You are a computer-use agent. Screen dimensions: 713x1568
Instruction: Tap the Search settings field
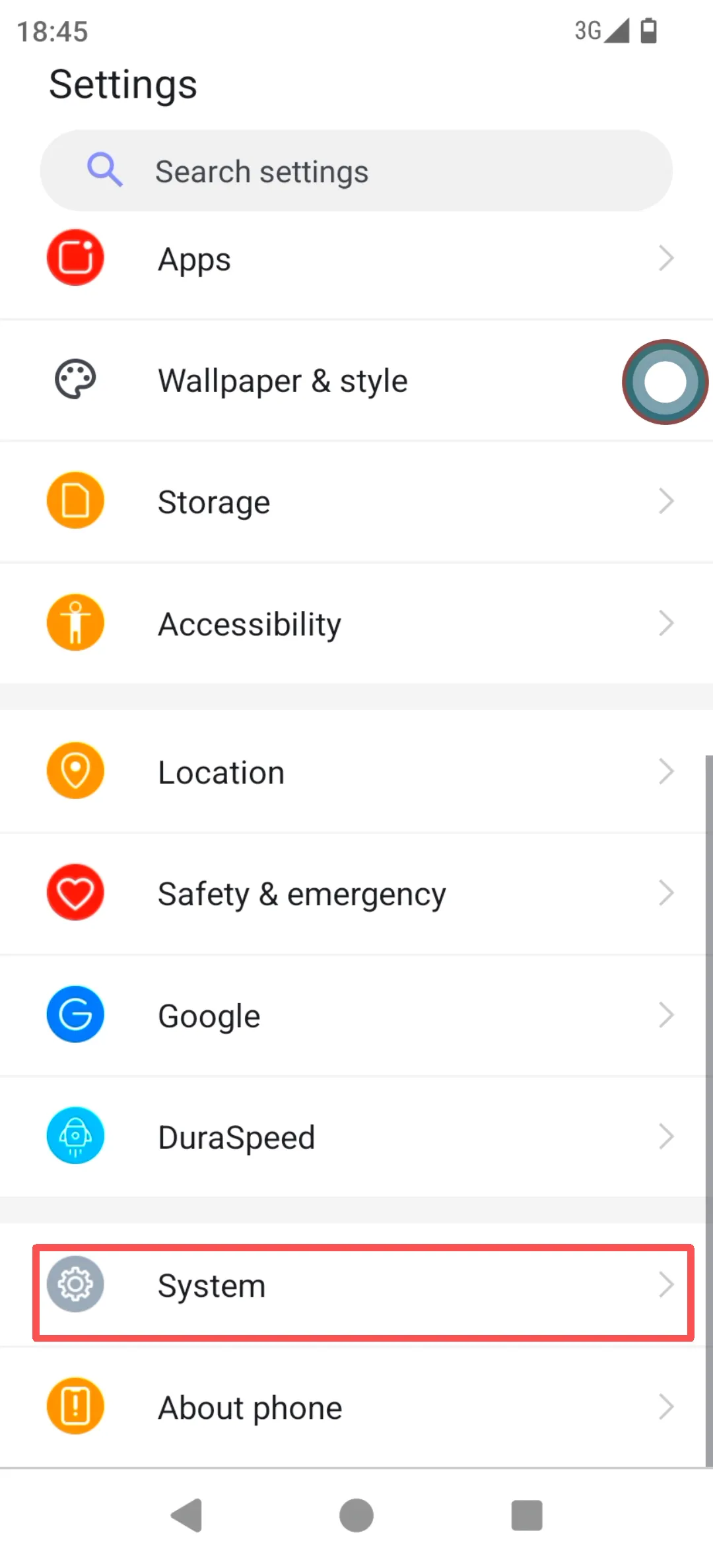[x=356, y=172]
